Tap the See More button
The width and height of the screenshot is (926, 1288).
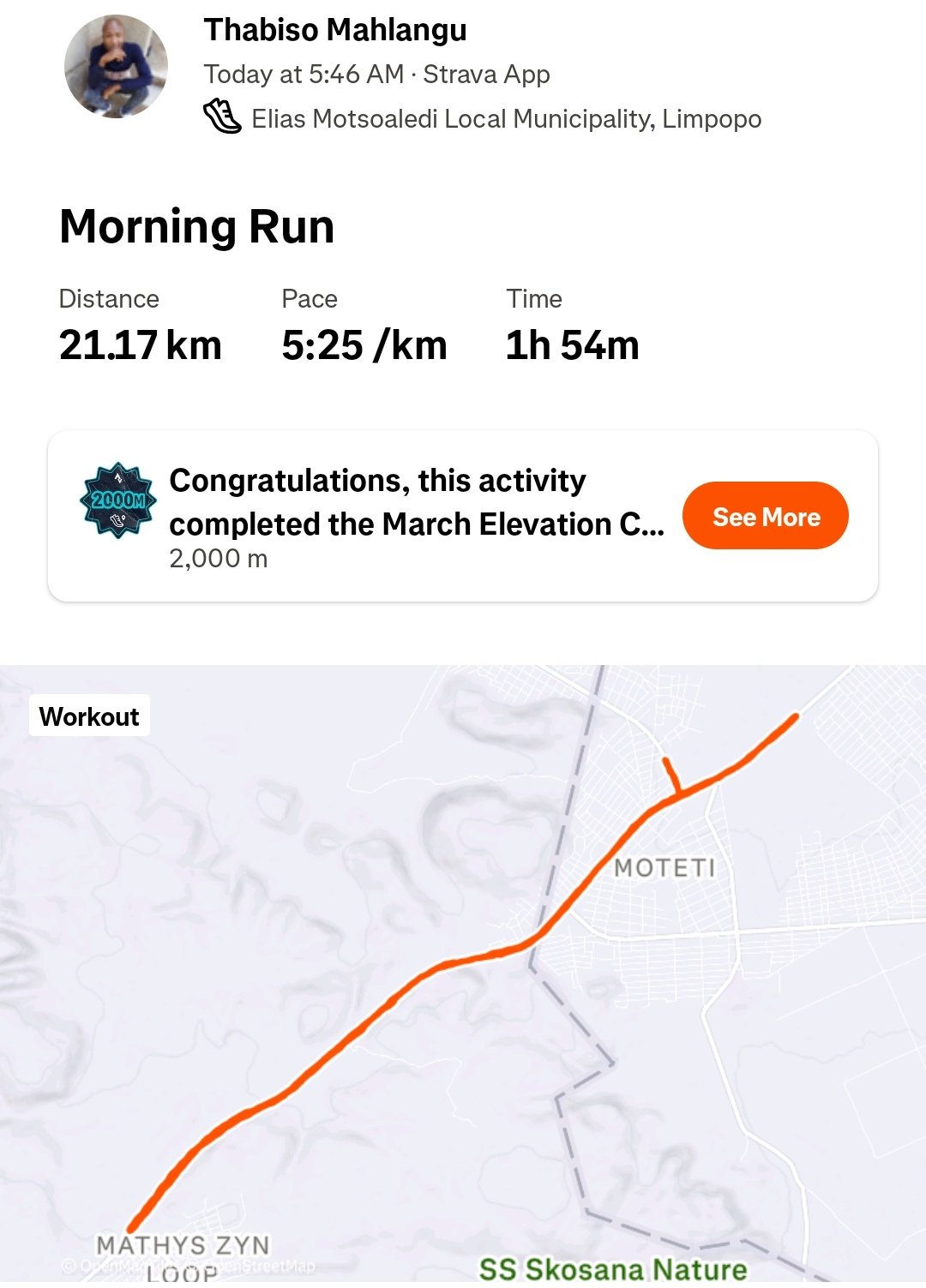pos(765,516)
